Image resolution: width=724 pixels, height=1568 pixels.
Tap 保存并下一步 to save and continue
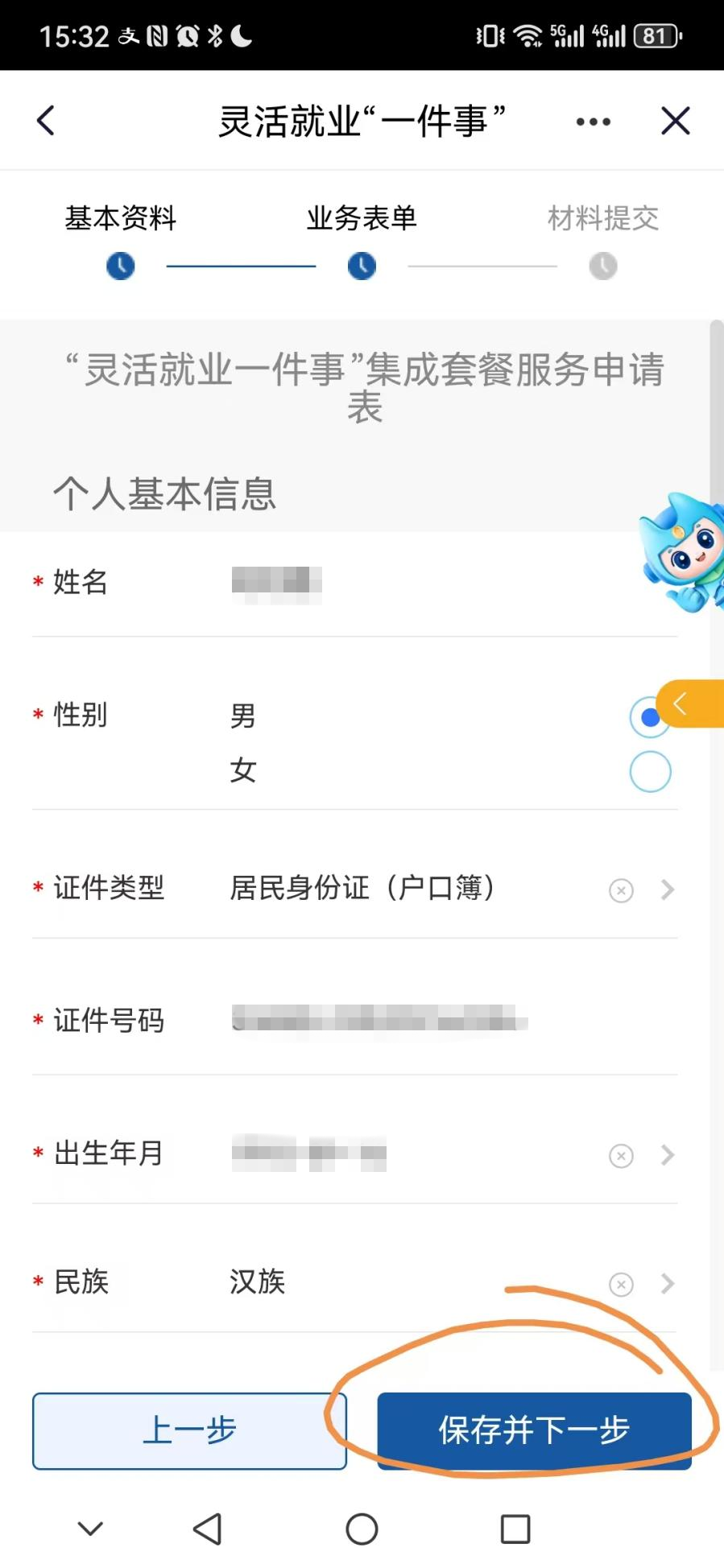point(534,1430)
